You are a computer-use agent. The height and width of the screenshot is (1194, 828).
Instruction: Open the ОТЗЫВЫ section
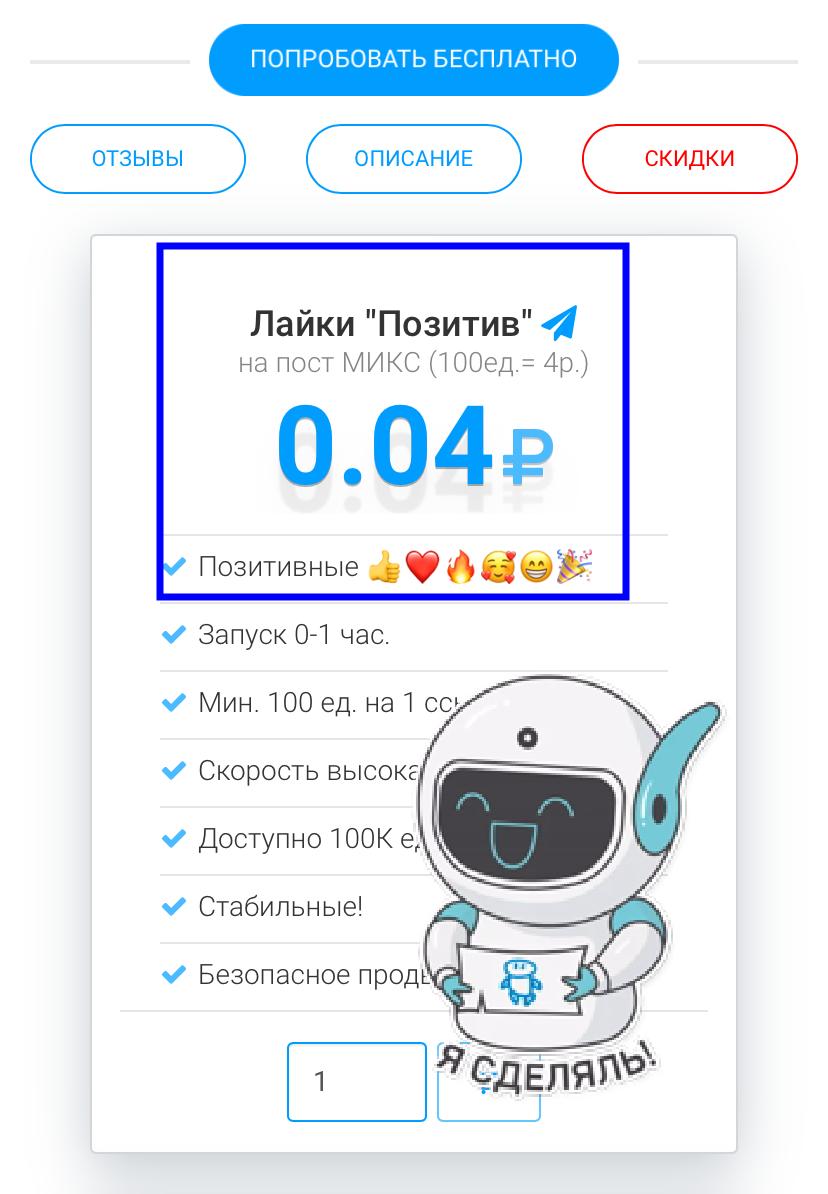(x=138, y=158)
